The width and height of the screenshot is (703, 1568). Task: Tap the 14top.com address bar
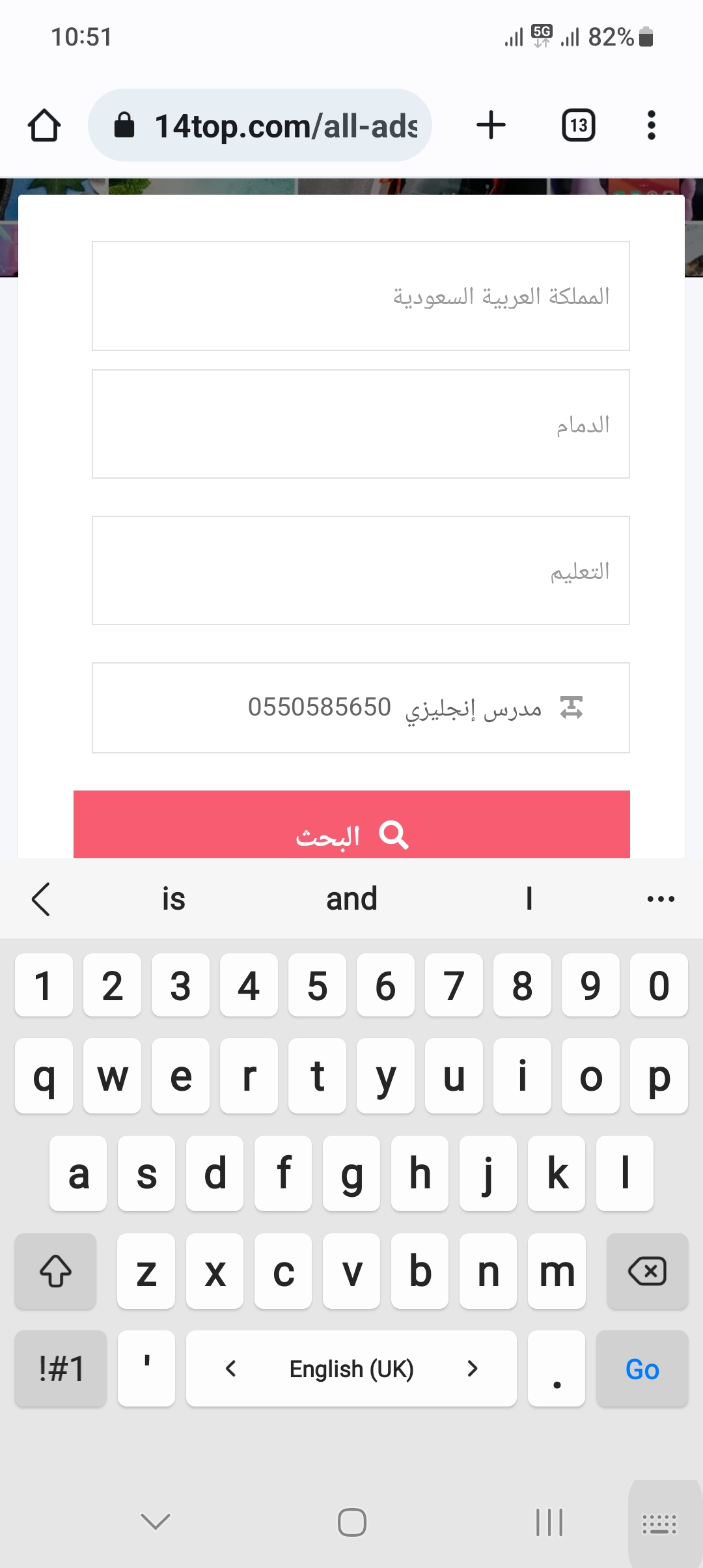[x=260, y=125]
